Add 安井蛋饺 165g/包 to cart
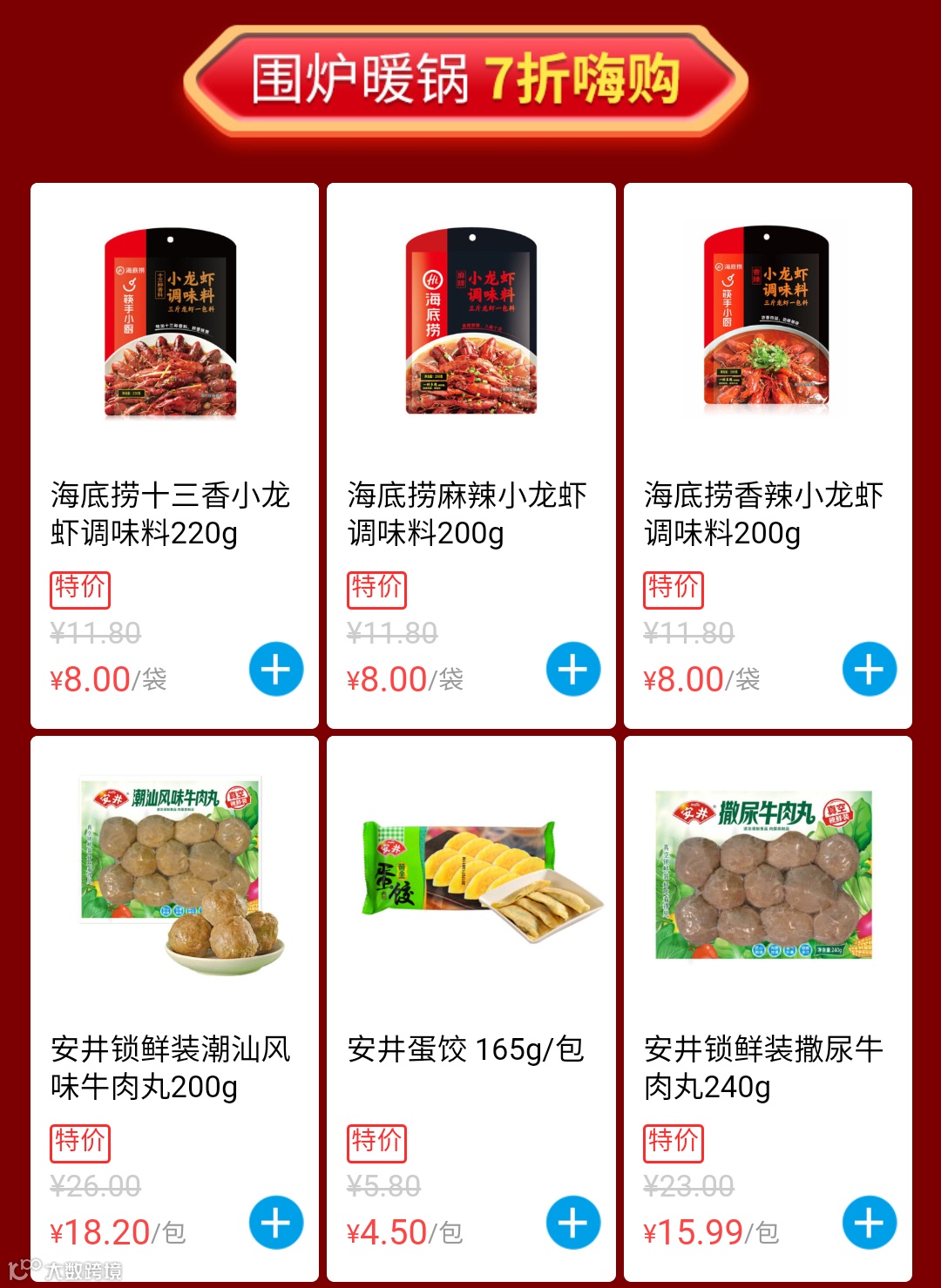Image resolution: width=941 pixels, height=1288 pixels. 573,1223
